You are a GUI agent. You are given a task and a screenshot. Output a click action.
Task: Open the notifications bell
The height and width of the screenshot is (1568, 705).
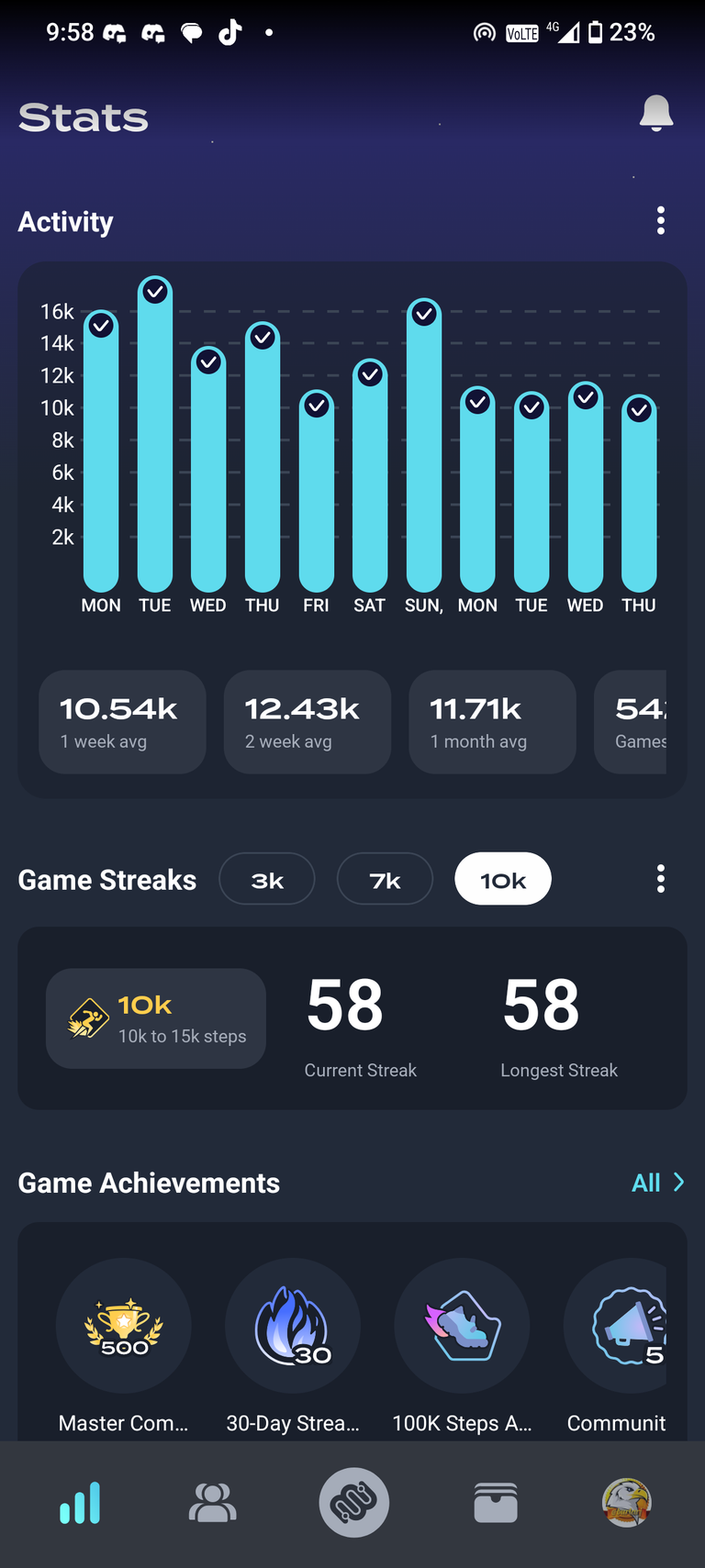click(656, 114)
